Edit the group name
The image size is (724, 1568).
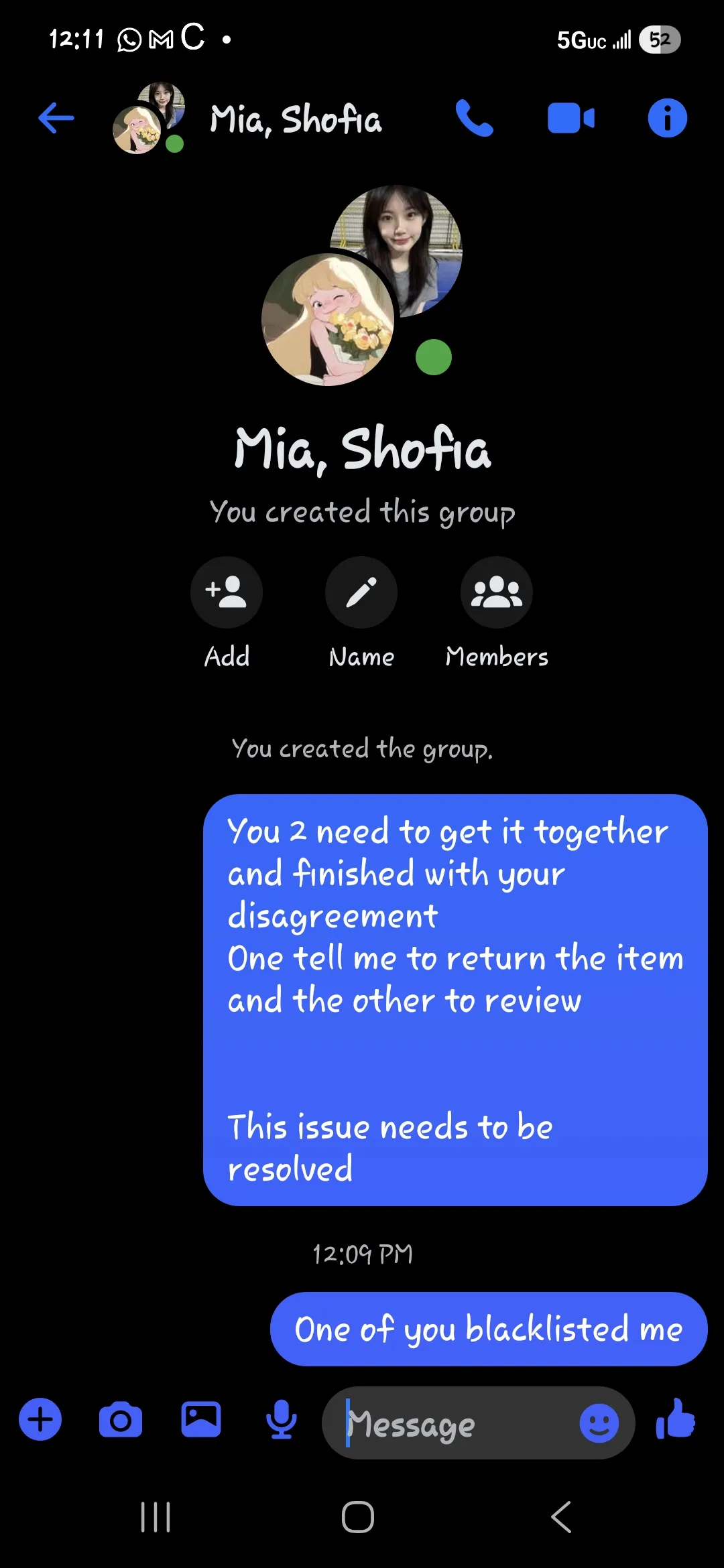coord(361,592)
